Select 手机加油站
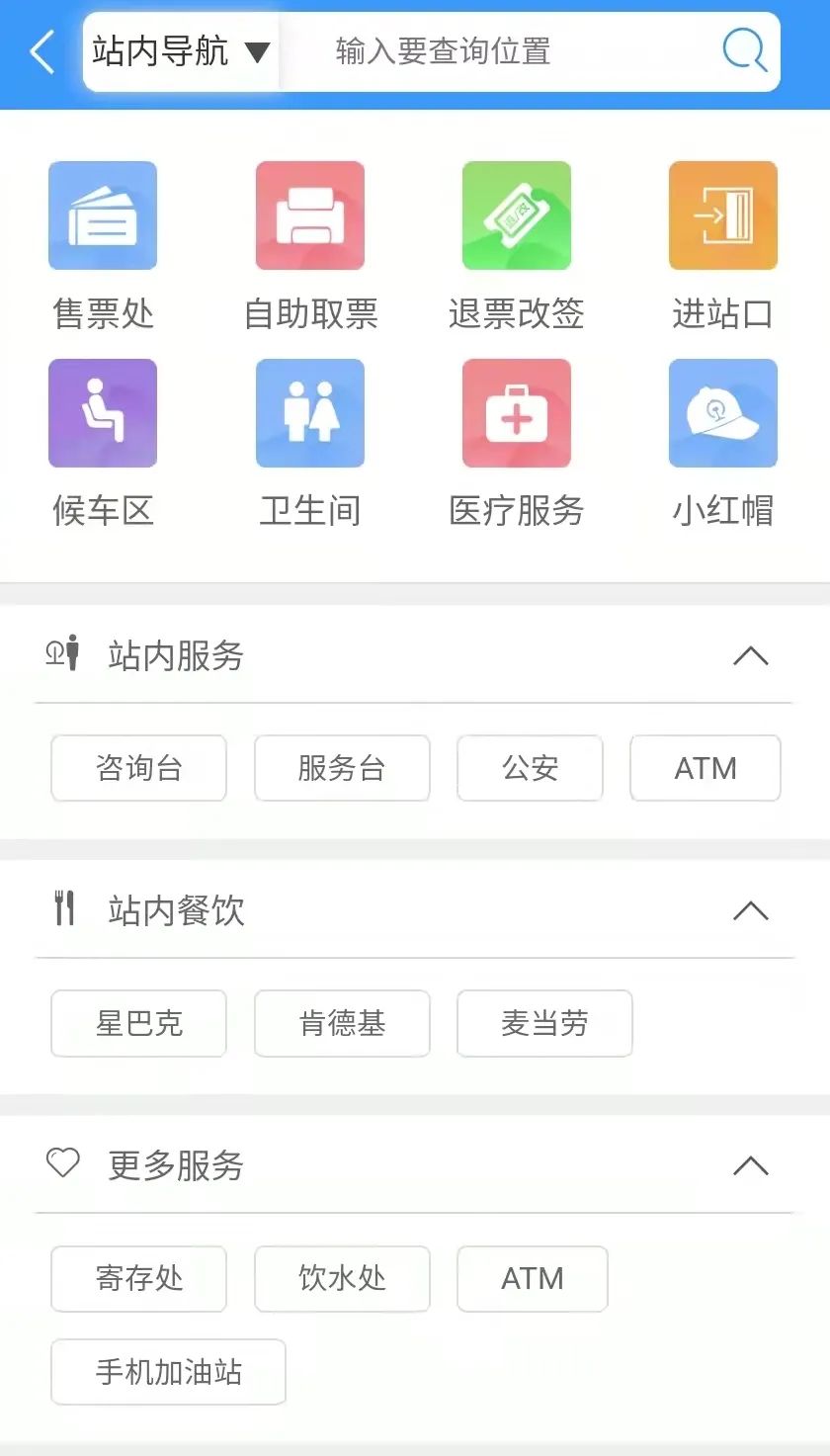830x1456 pixels. (x=168, y=1372)
